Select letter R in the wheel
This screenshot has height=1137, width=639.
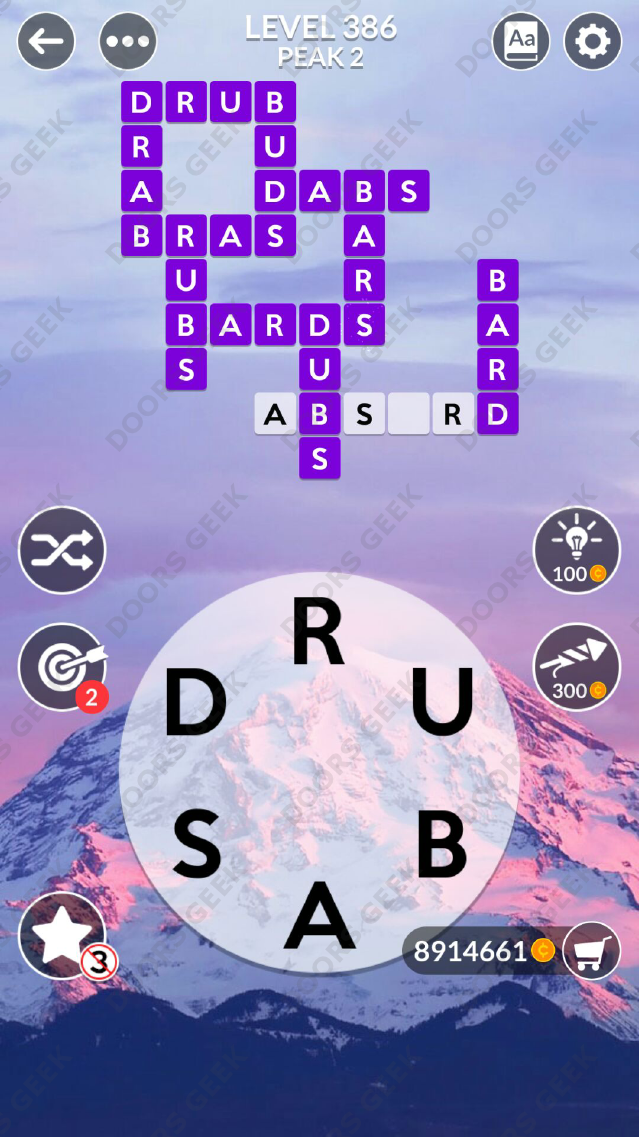pyautogui.click(x=318, y=632)
